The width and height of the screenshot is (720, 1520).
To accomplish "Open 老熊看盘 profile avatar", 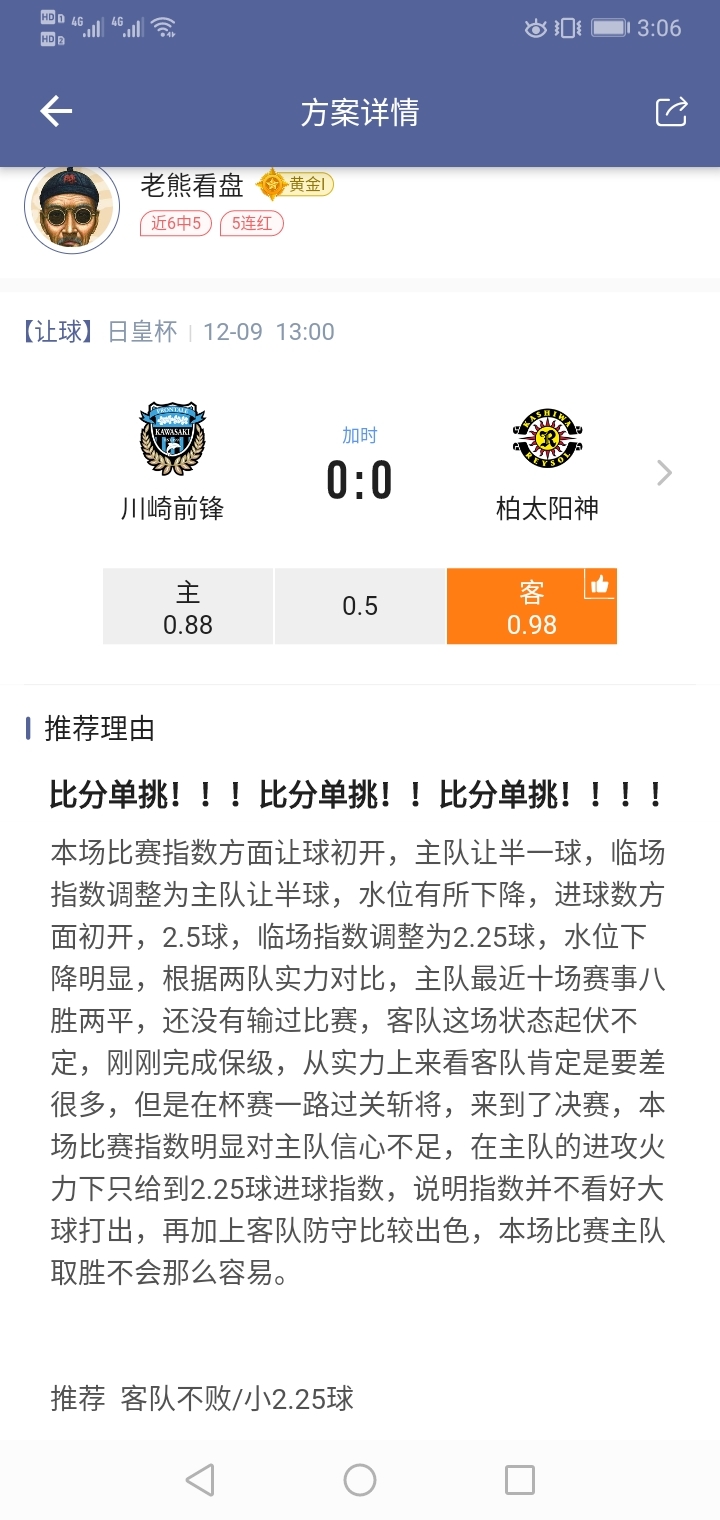I will click(x=72, y=208).
